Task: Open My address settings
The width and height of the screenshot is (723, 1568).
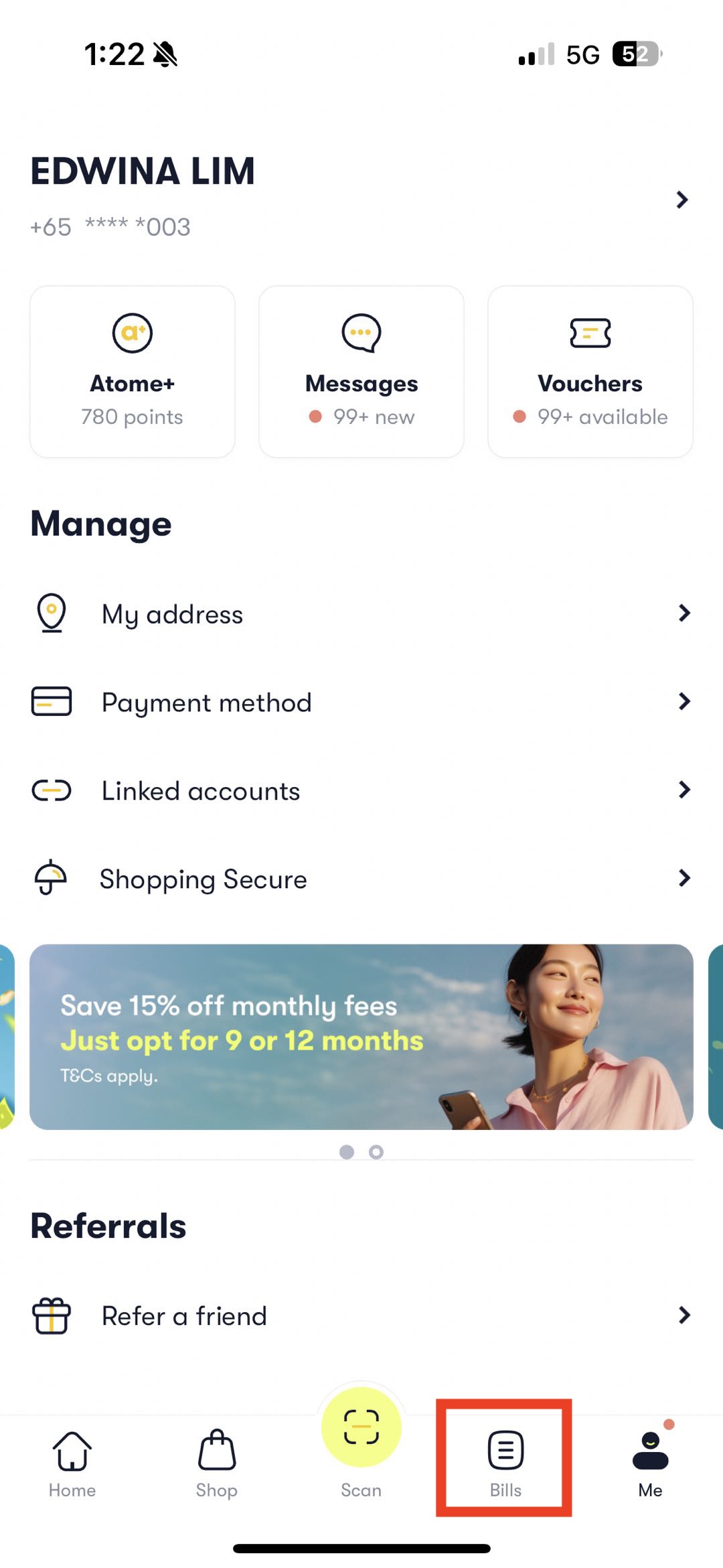Action: click(x=361, y=614)
